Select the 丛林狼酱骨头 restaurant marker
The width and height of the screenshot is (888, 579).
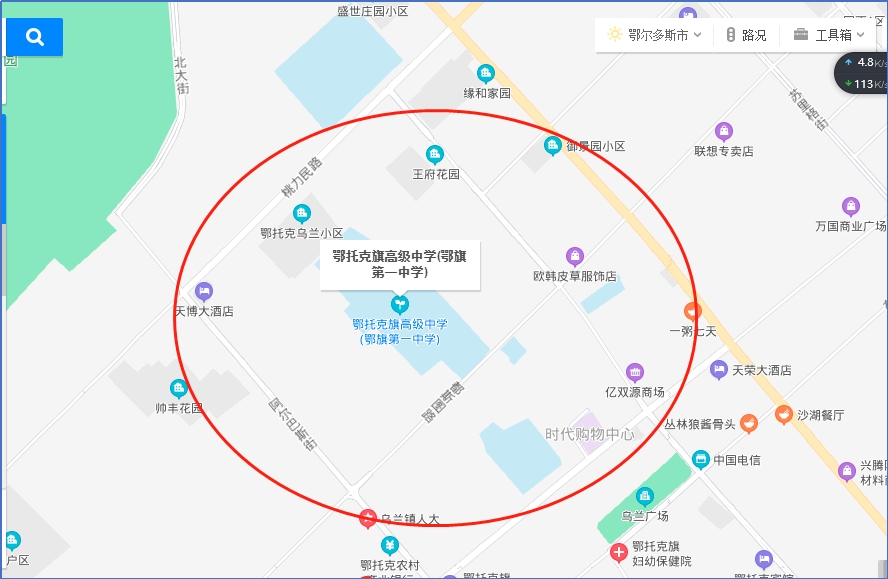pyautogui.click(x=749, y=424)
